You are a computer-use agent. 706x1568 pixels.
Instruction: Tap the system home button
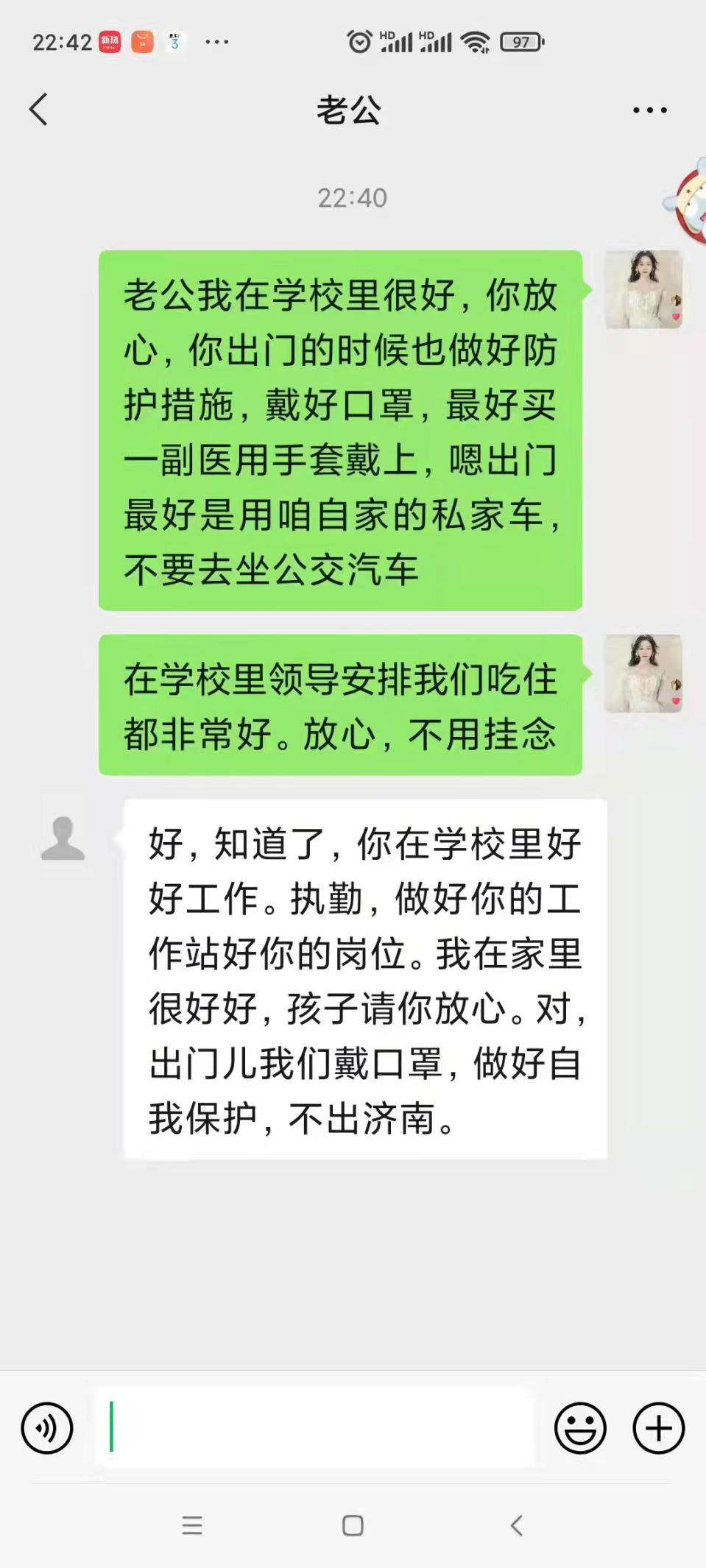point(353,1525)
